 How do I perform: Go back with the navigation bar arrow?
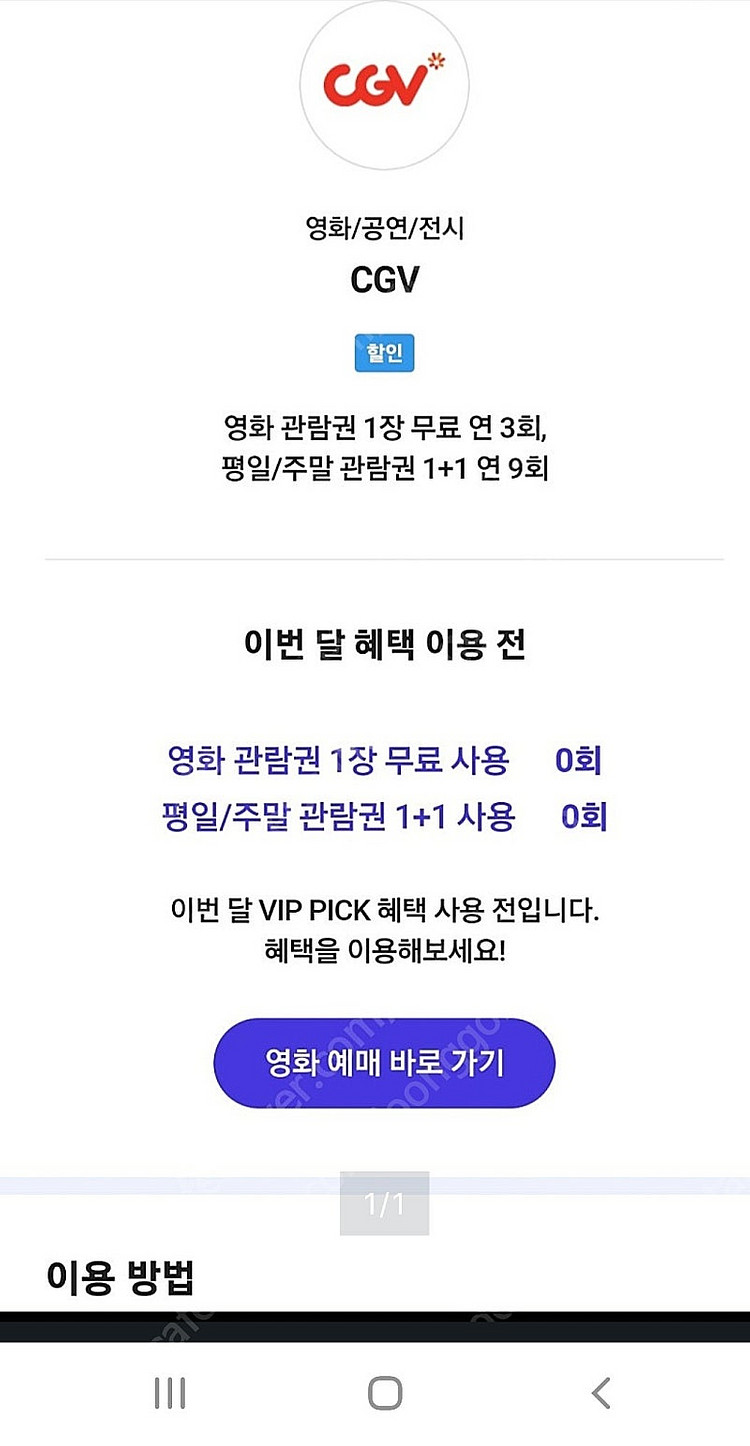[x=600, y=1393]
